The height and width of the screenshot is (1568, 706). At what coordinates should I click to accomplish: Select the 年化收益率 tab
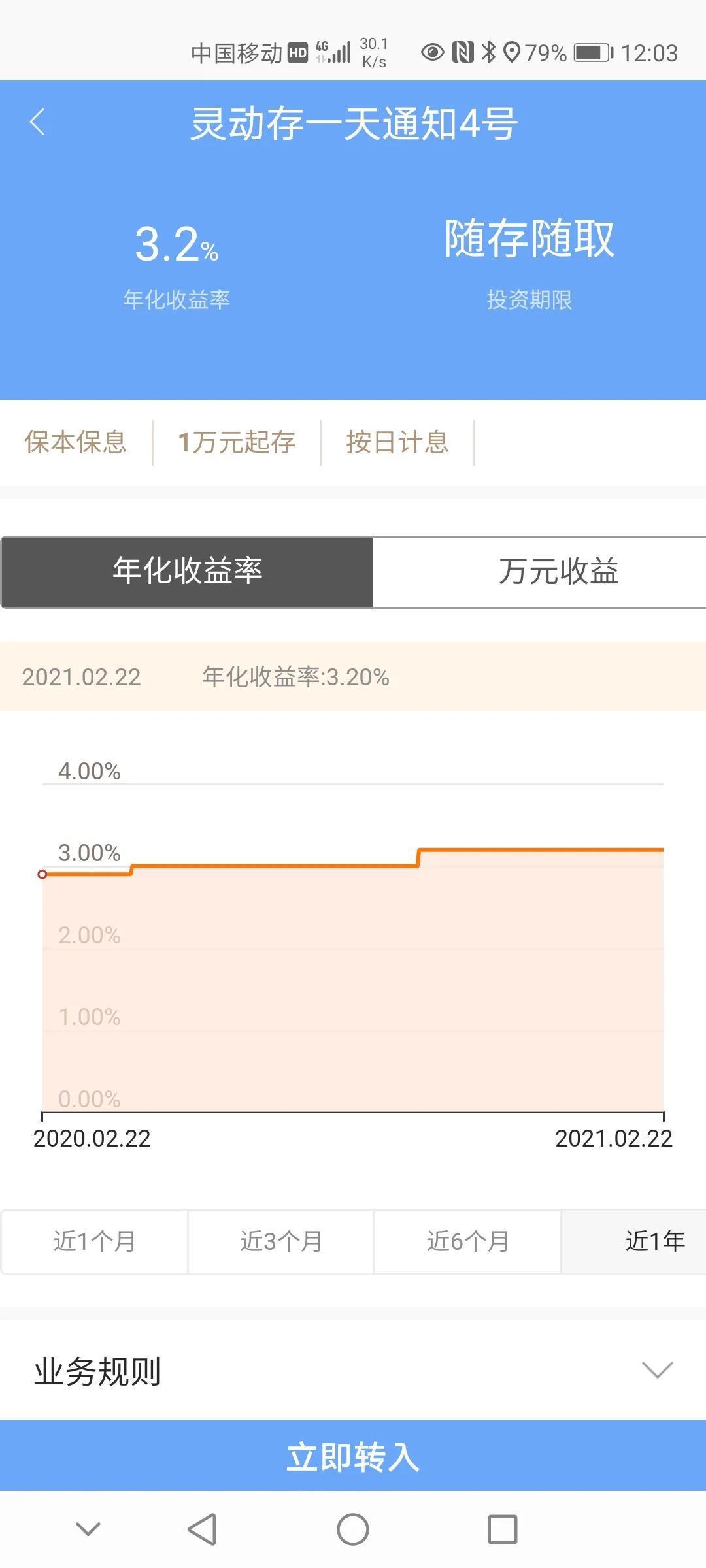click(x=187, y=572)
